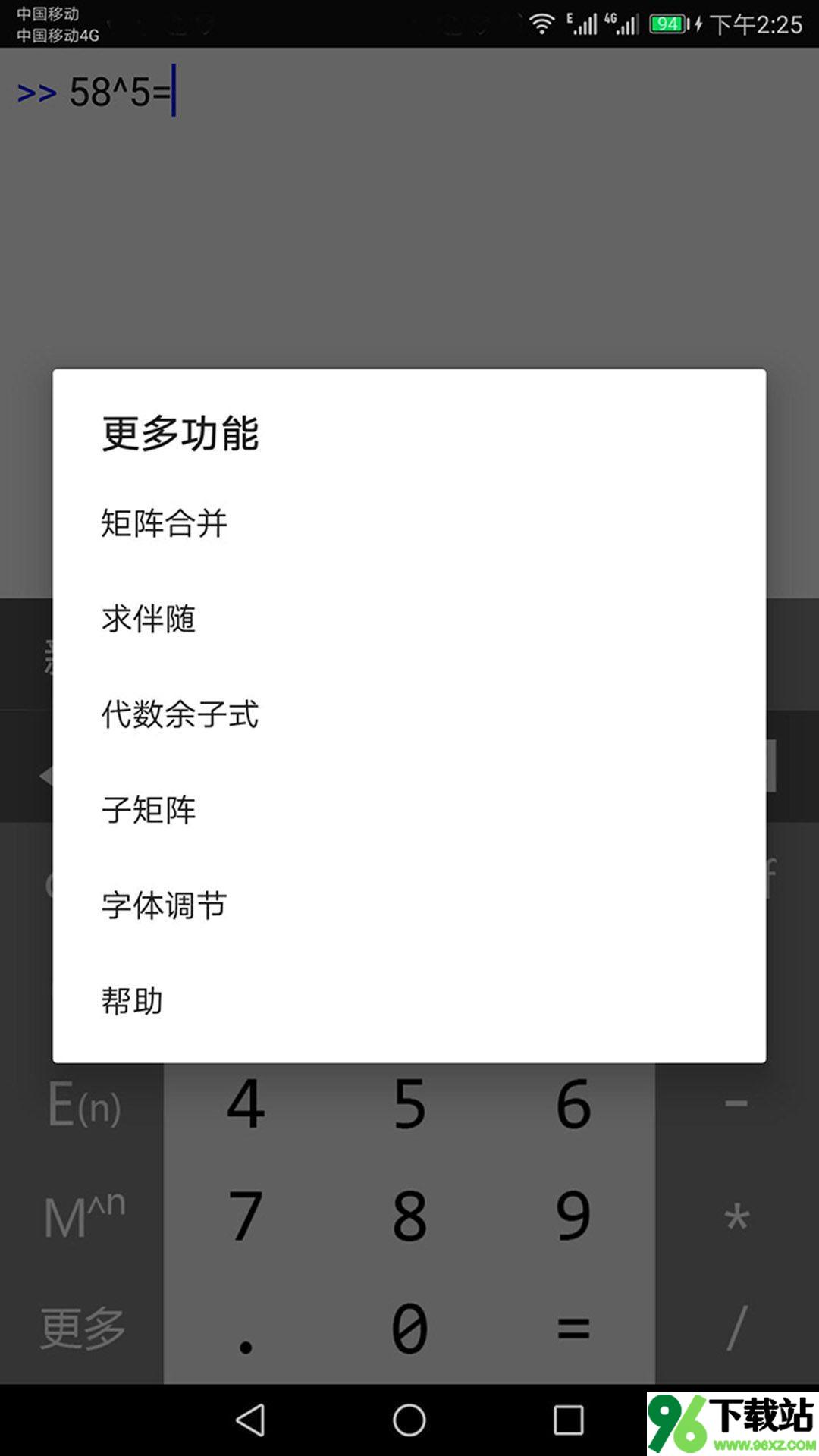This screenshot has height=1456, width=819.
Task: Open 代数余子式 function
Action: [x=409, y=714]
